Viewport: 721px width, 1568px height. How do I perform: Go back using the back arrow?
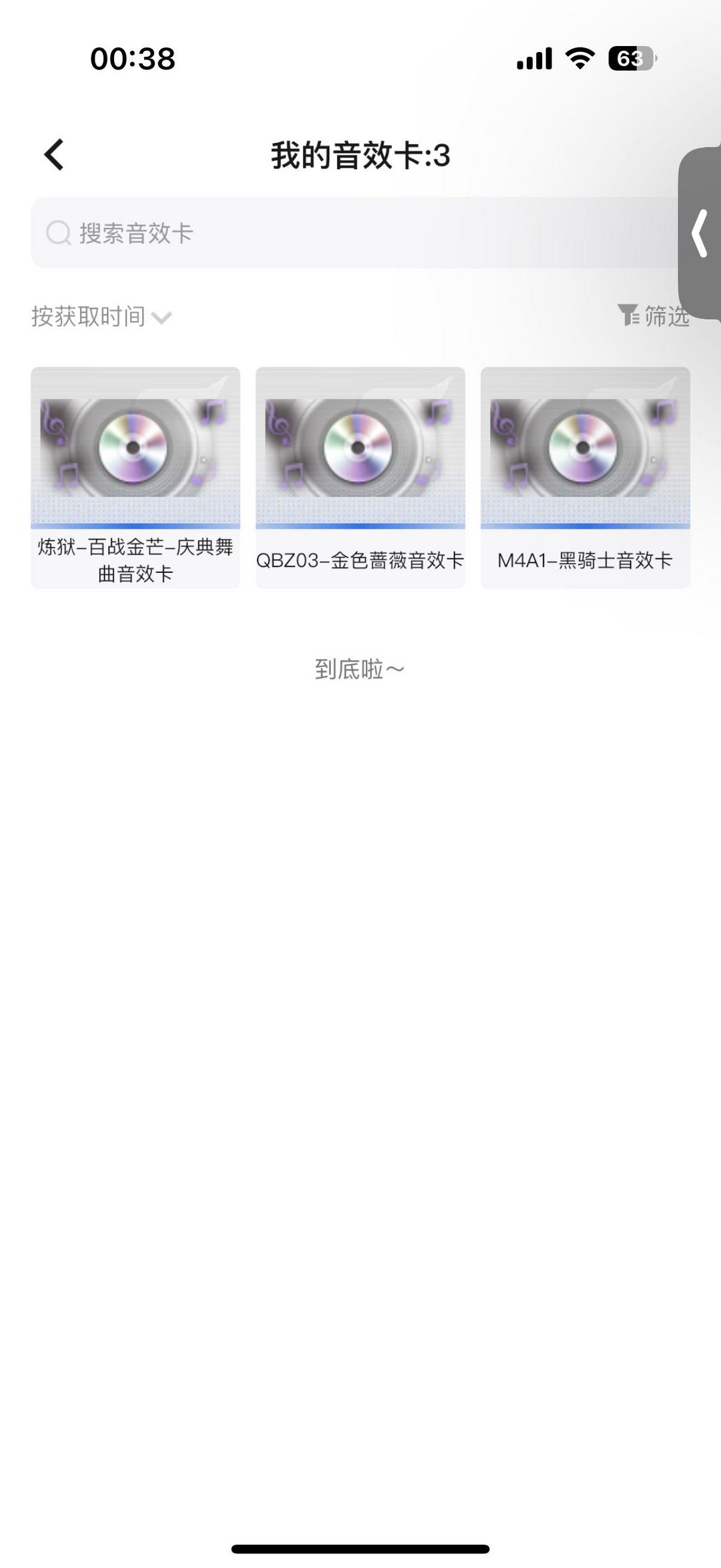coord(55,155)
